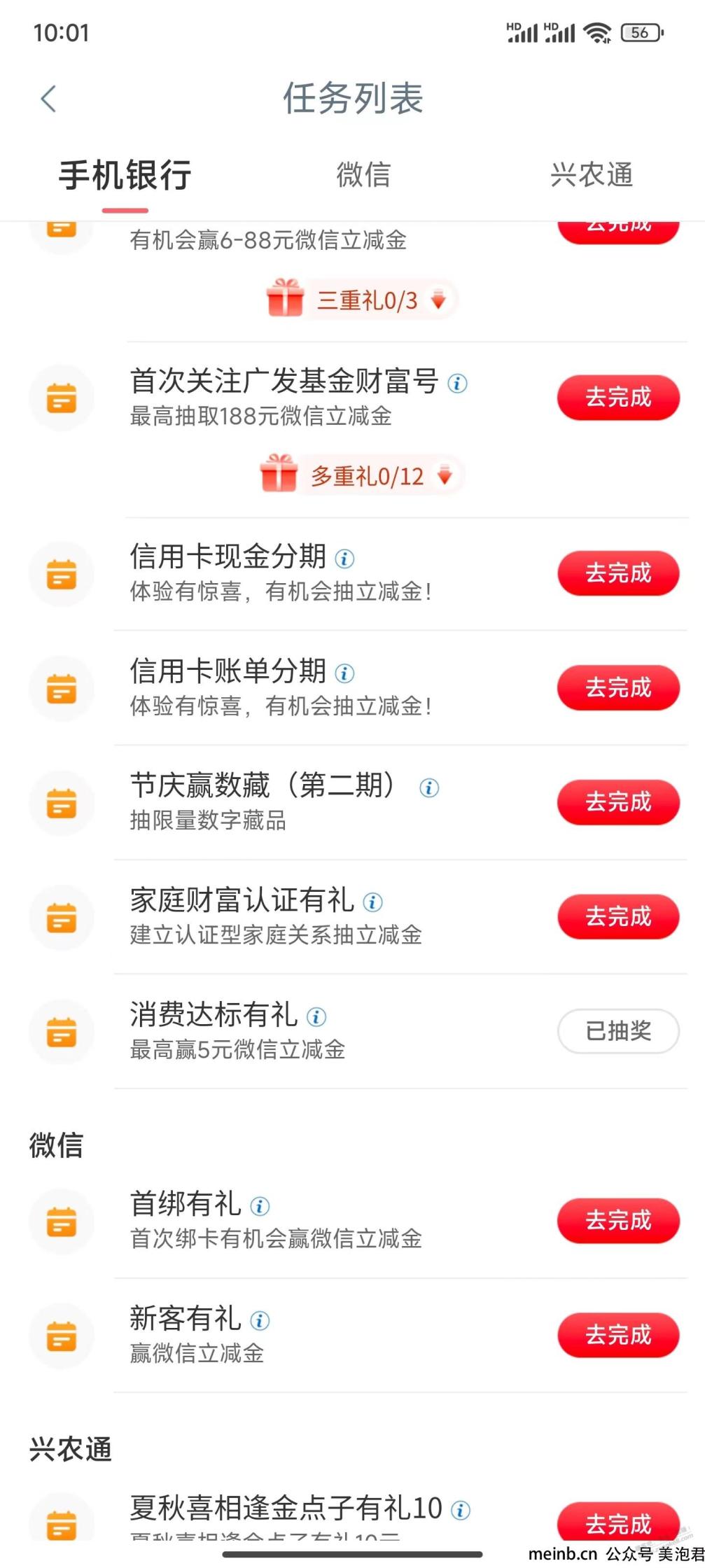
Task: Tap 去完成 for 信用卡现金分期
Action: click(x=618, y=573)
